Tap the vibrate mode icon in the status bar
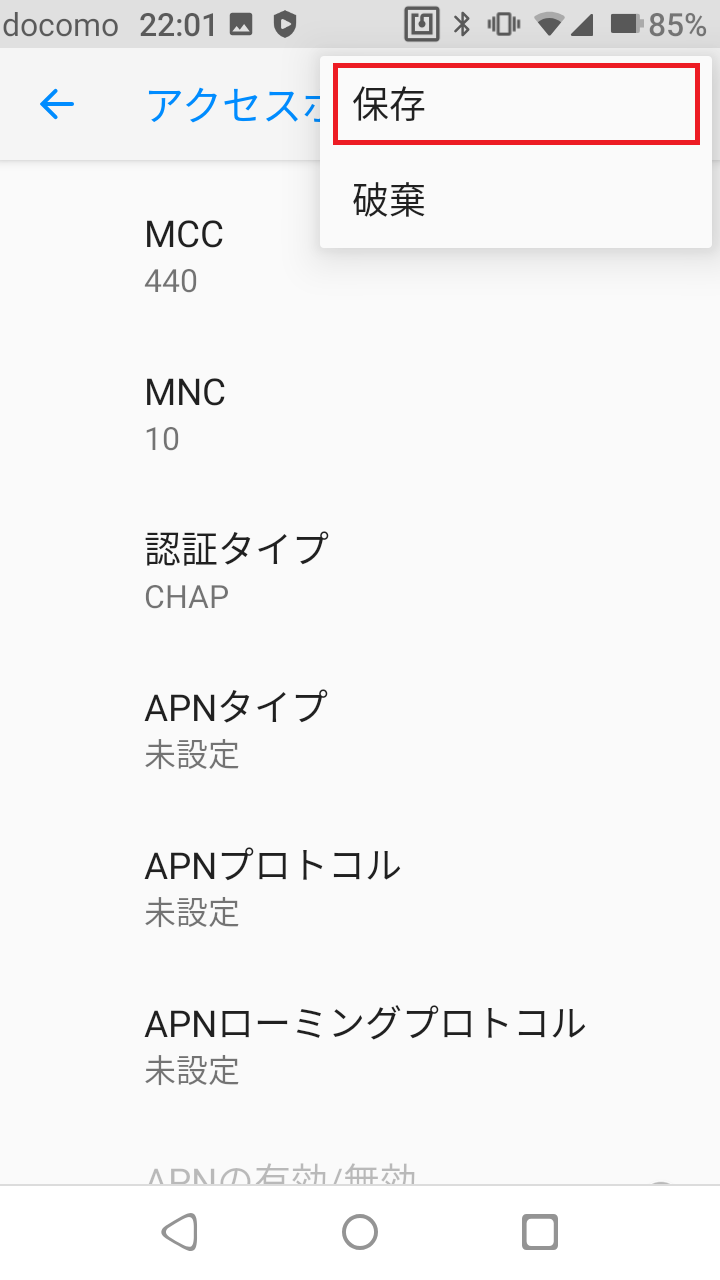The height and width of the screenshot is (1280, 720). point(500,25)
